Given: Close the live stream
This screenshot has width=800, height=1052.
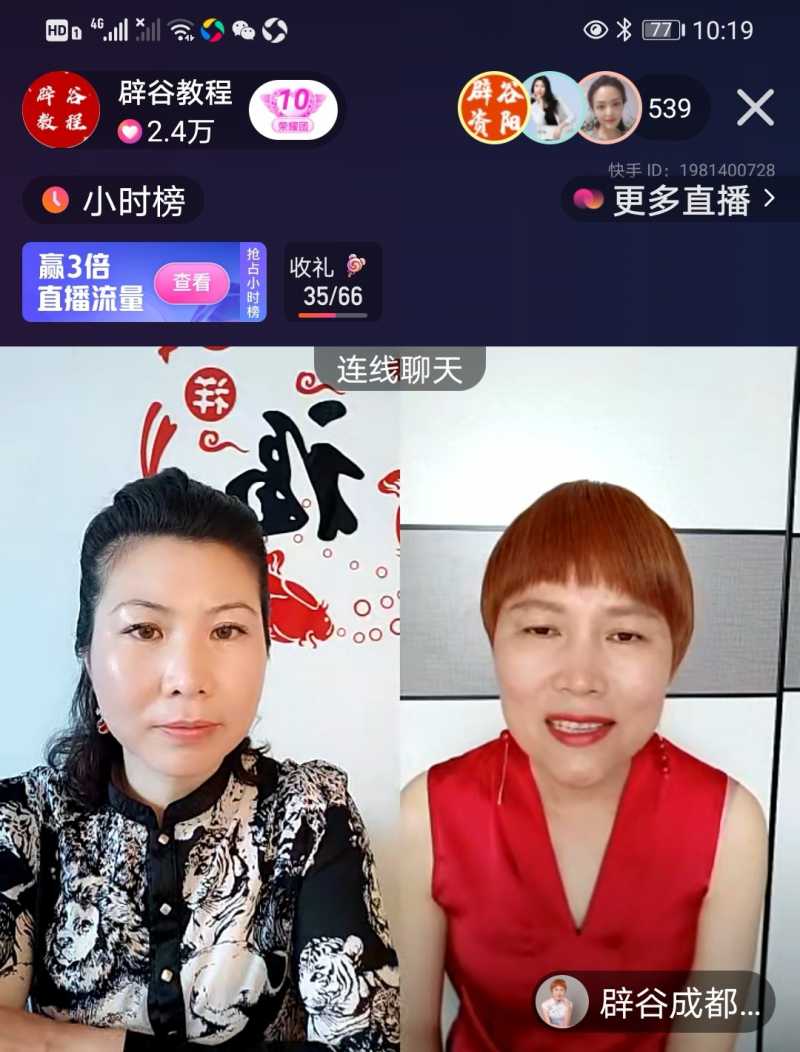Looking at the screenshot, I should coord(755,108).
